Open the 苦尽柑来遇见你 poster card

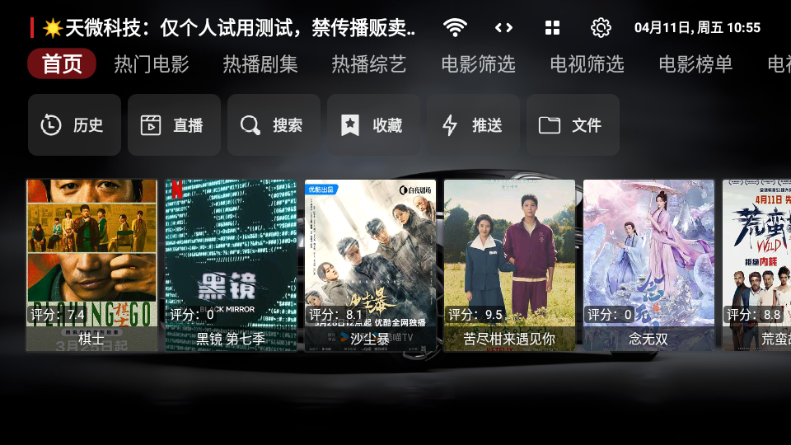(x=509, y=264)
